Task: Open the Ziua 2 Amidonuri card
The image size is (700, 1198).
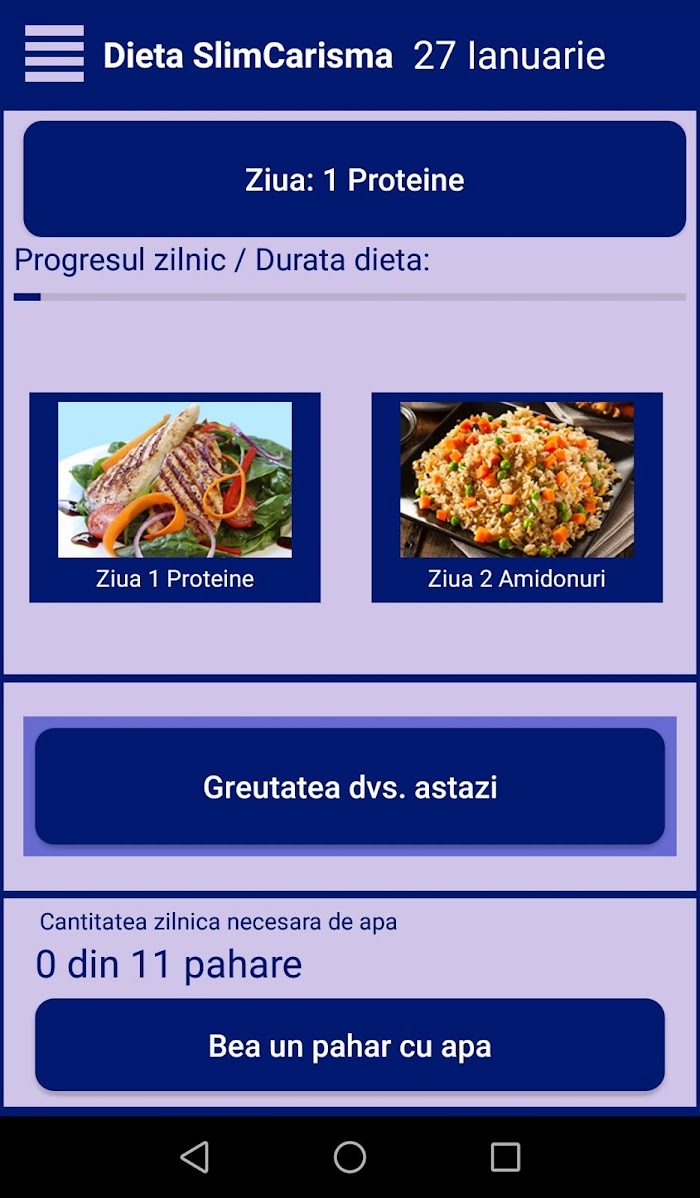Action: 517,497
